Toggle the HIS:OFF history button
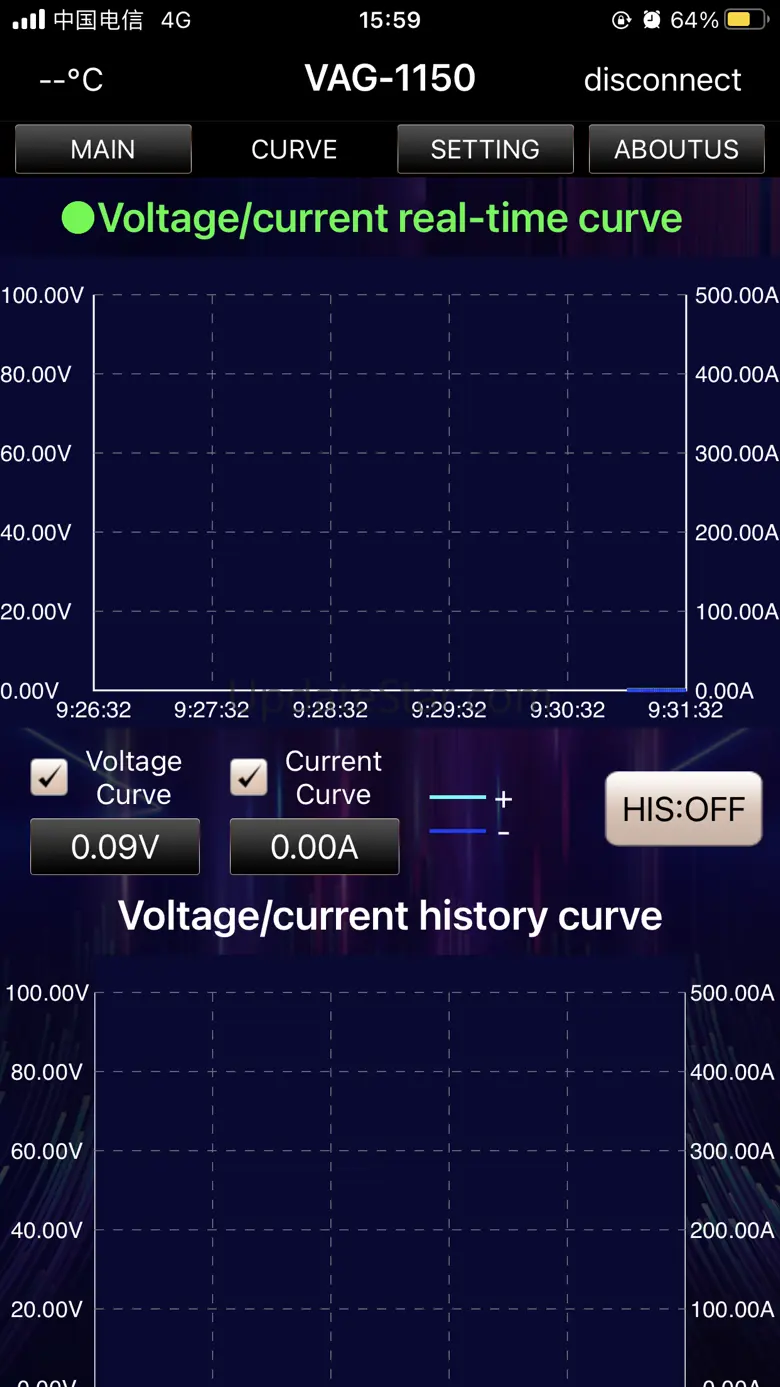The image size is (780, 1387). 683,809
